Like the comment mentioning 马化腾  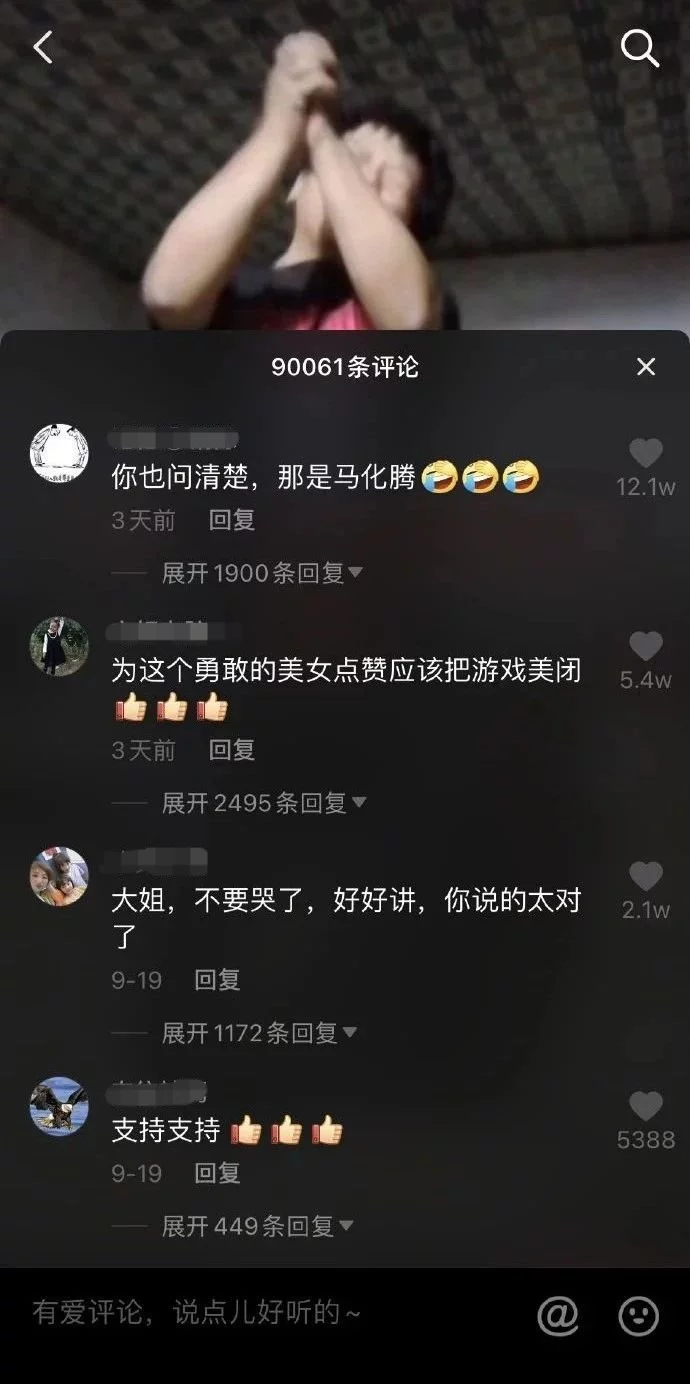646,454
